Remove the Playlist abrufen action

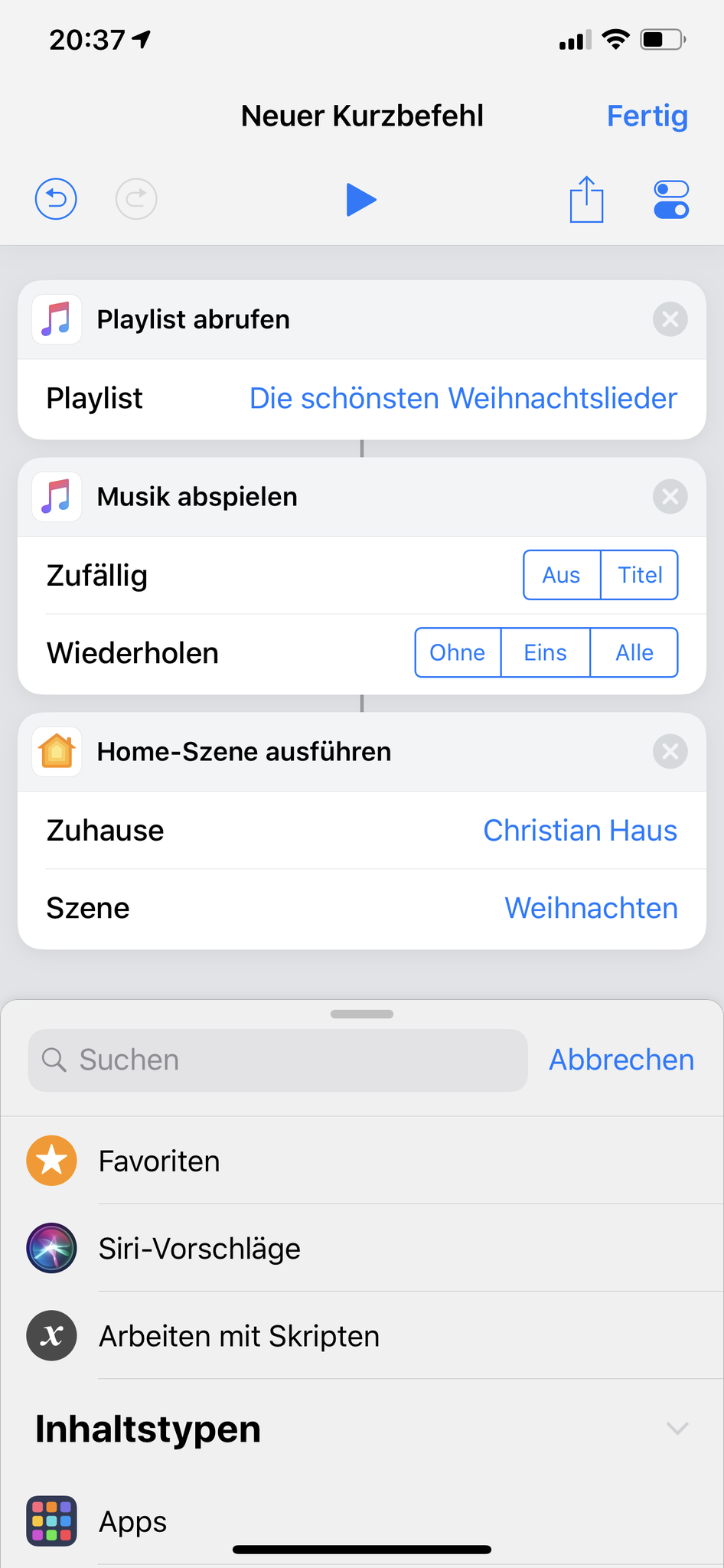[x=670, y=319]
